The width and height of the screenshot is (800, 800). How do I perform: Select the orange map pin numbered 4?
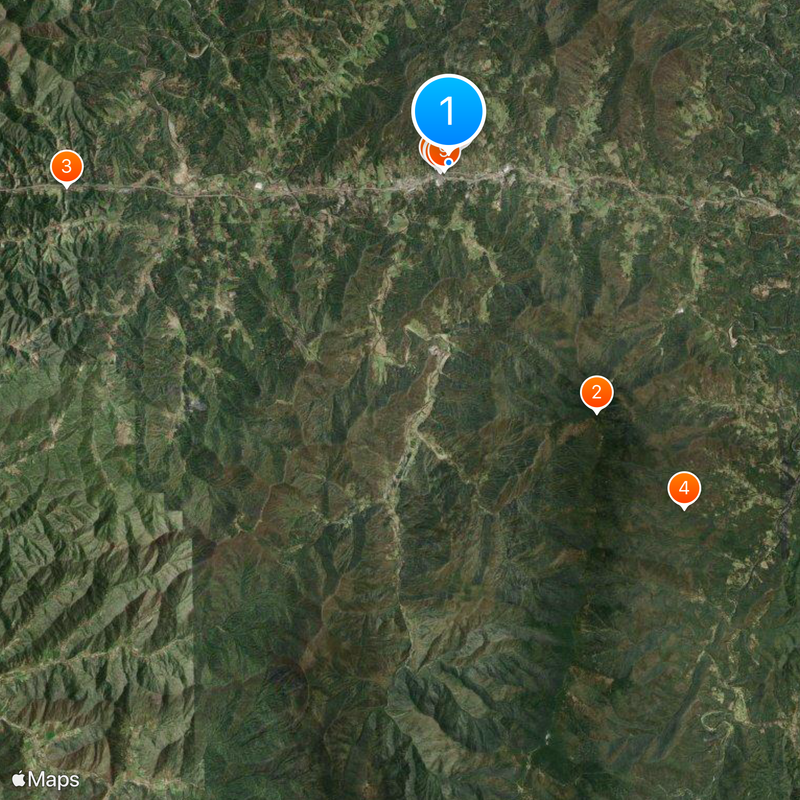click(x=684, y=488)
